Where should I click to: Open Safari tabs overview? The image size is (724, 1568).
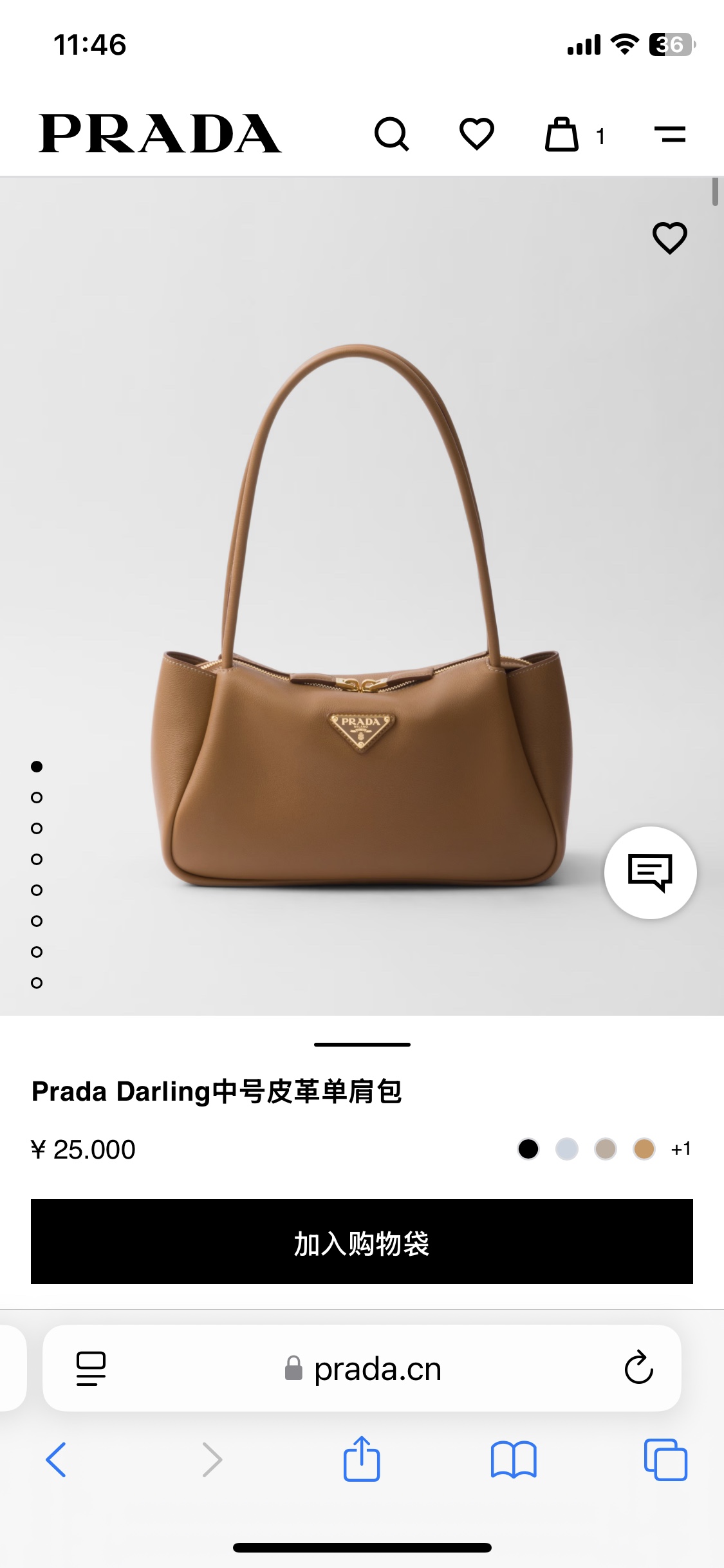click(665, 1459)
